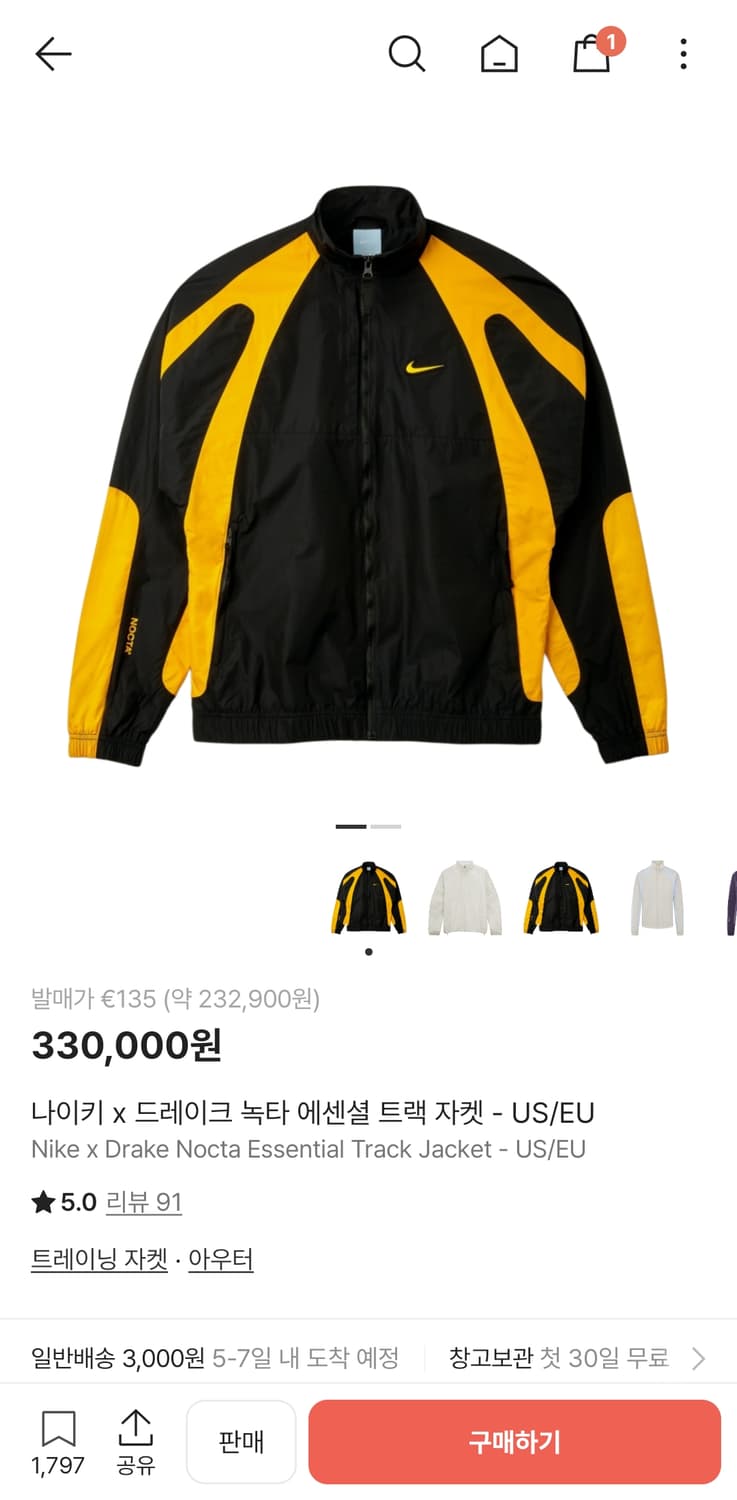This screenshot has width=737, height=1500.
Task: Tap the 구매하기 purchase button
Action: 515,1441
